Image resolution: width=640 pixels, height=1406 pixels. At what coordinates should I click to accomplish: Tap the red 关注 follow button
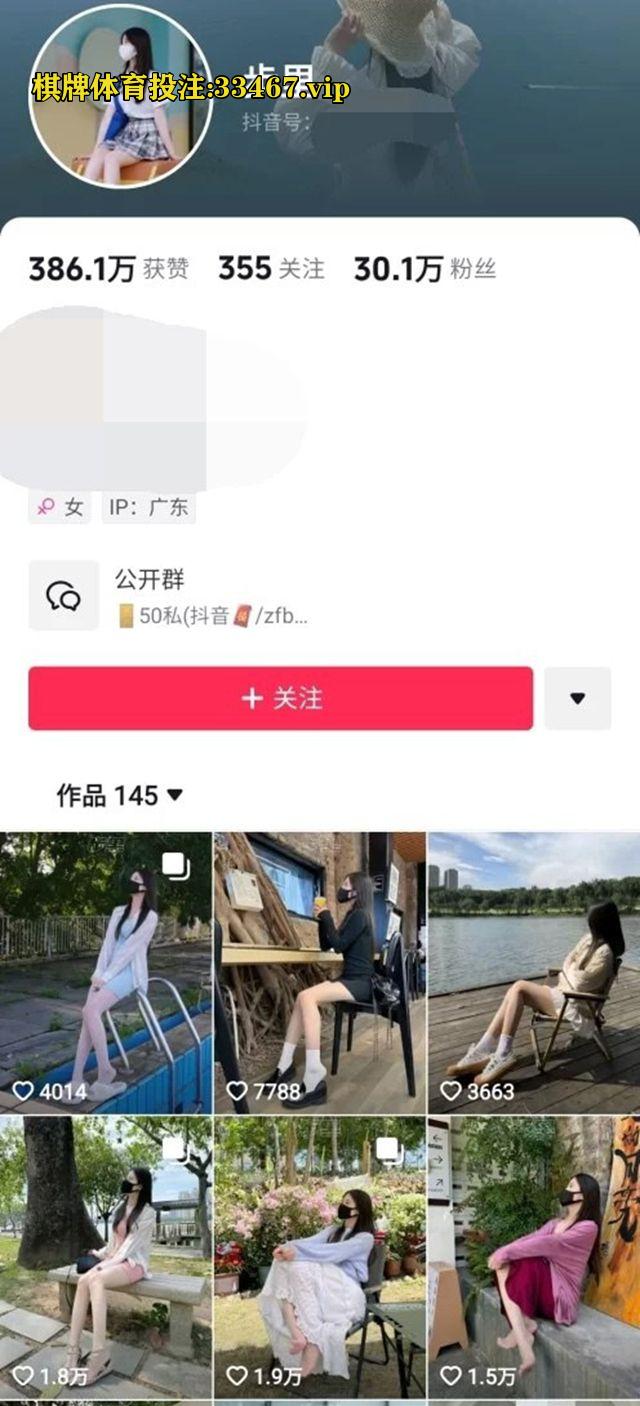pos(280,698)
